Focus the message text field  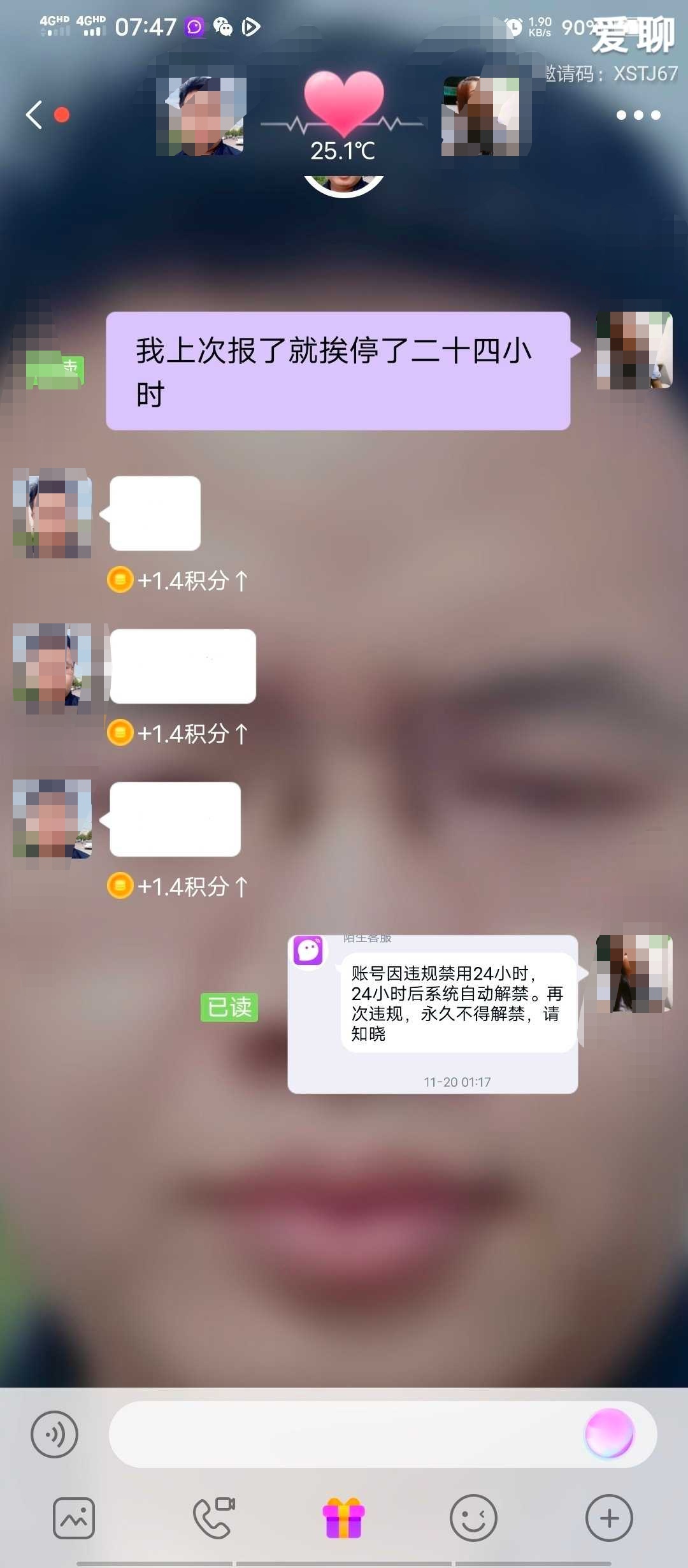344,1435
